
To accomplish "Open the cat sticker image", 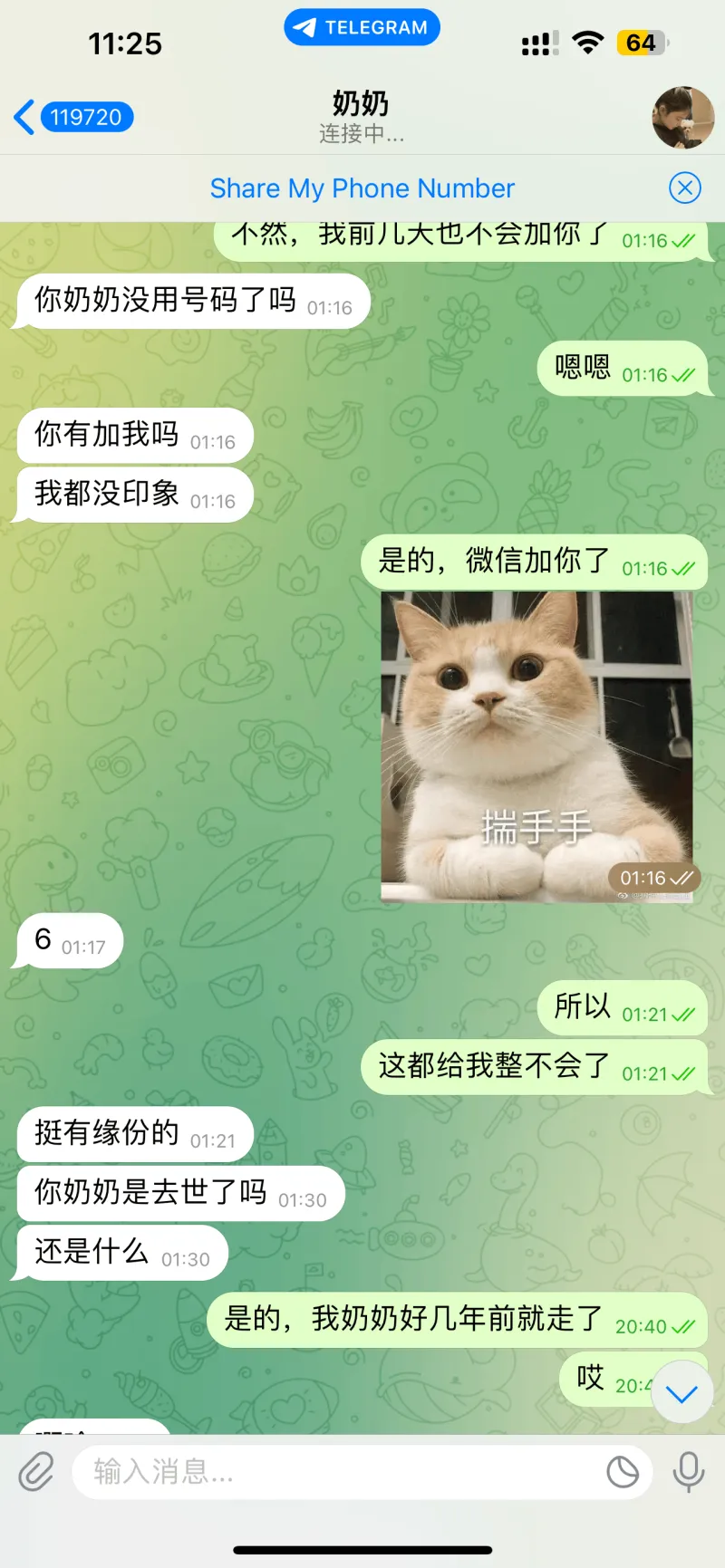I will pyautogui.click(x=536, y=746).
